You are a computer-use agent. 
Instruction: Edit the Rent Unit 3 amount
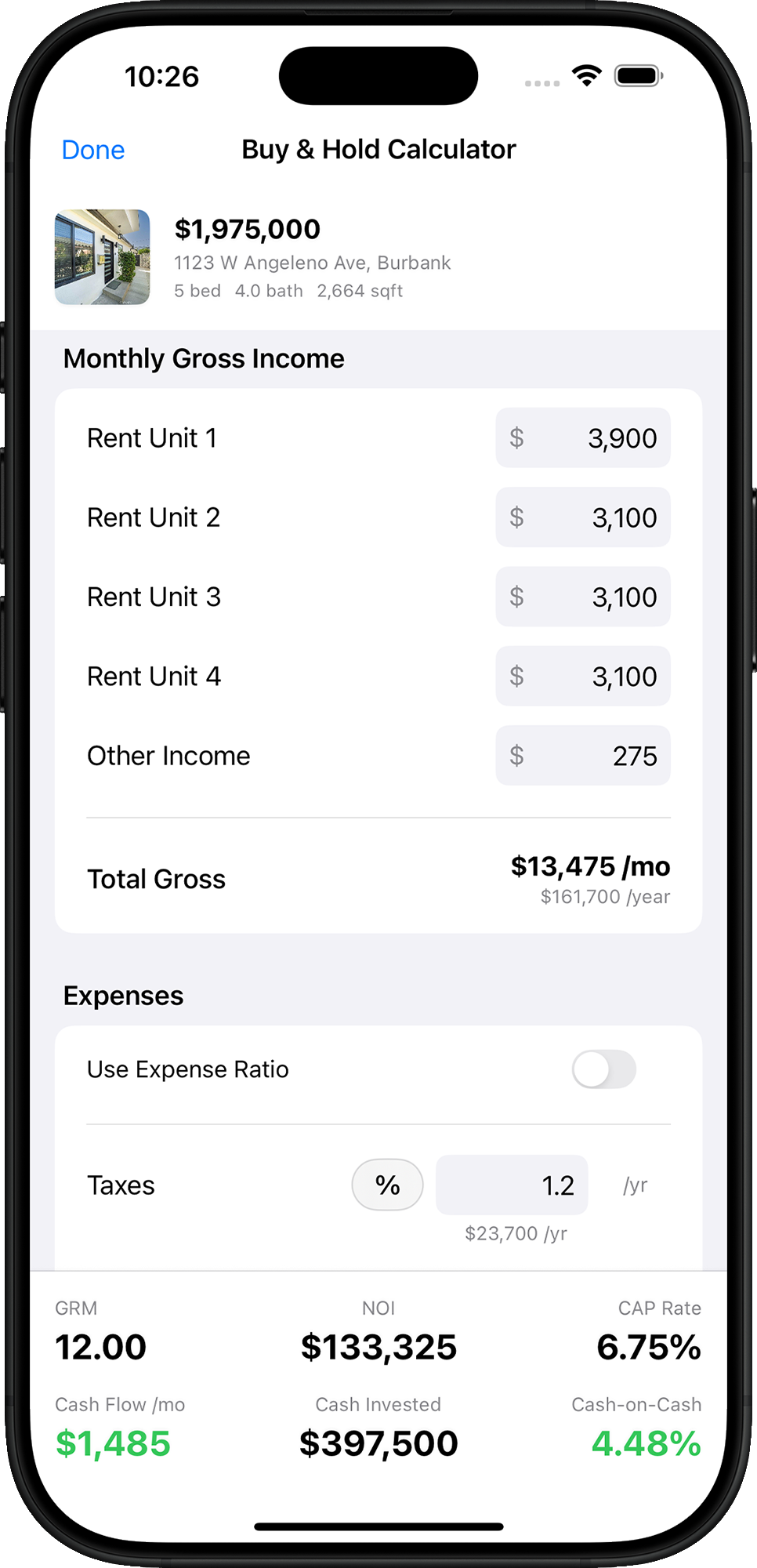coord(582,597)
